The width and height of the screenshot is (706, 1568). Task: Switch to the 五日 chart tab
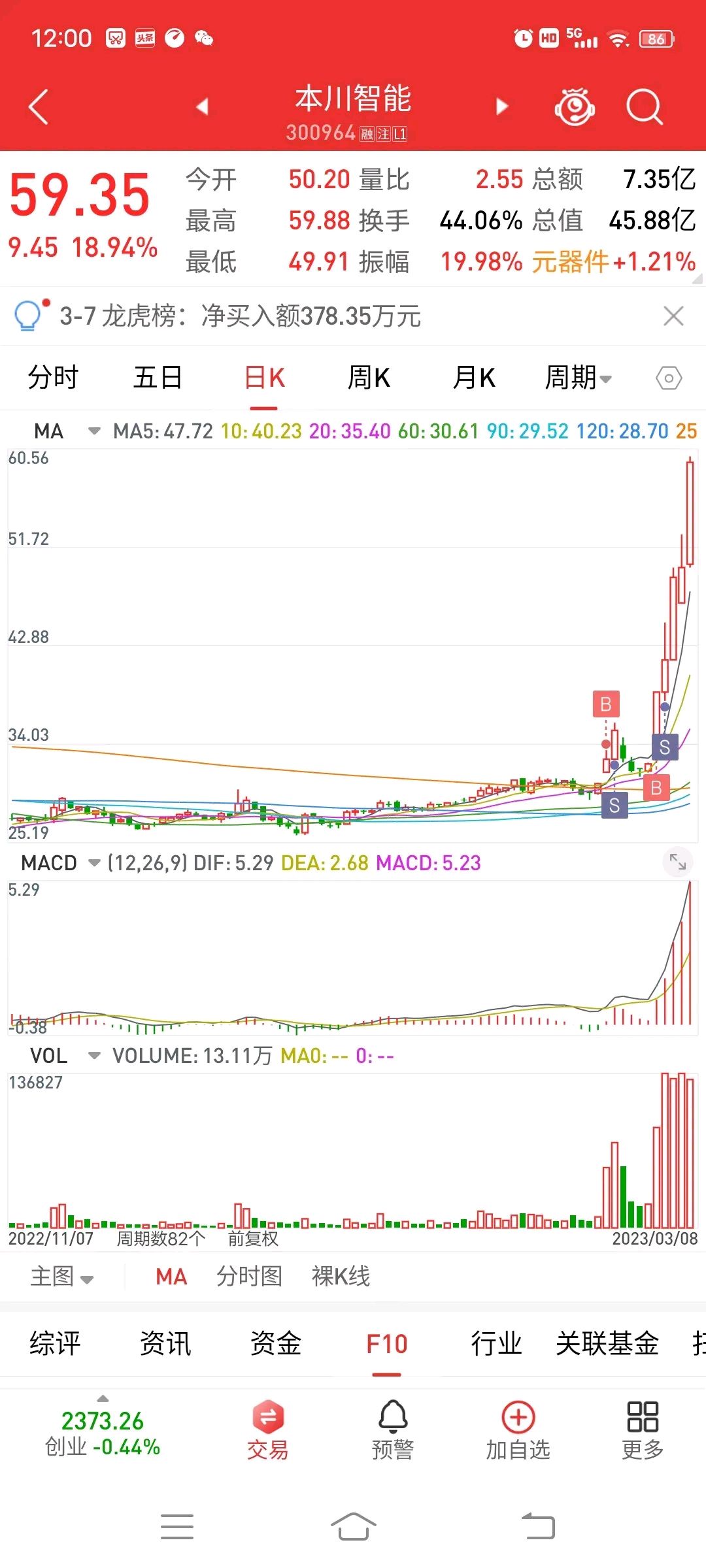click(158, 378)
